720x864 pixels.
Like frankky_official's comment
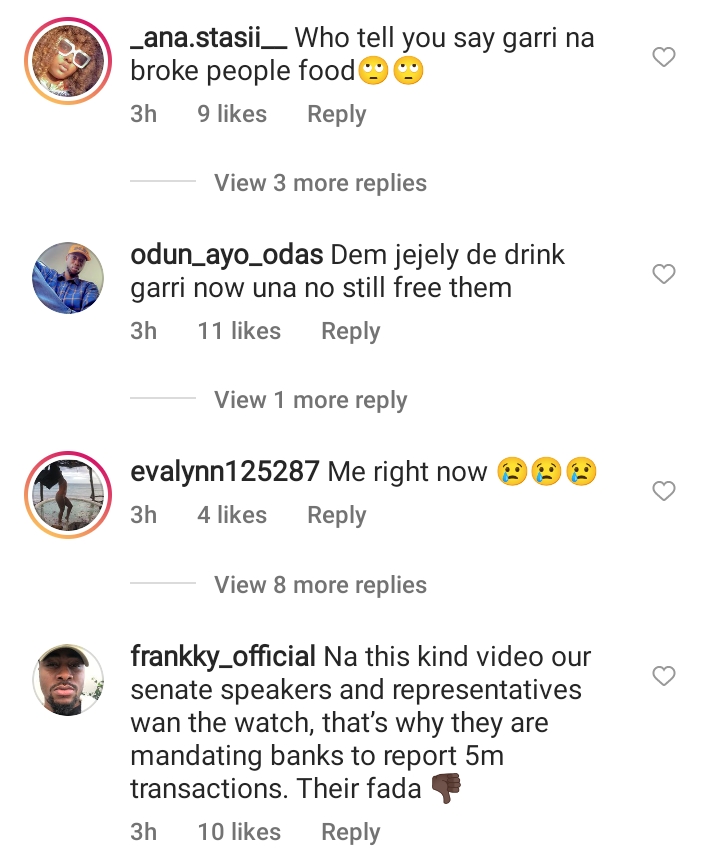664,677
